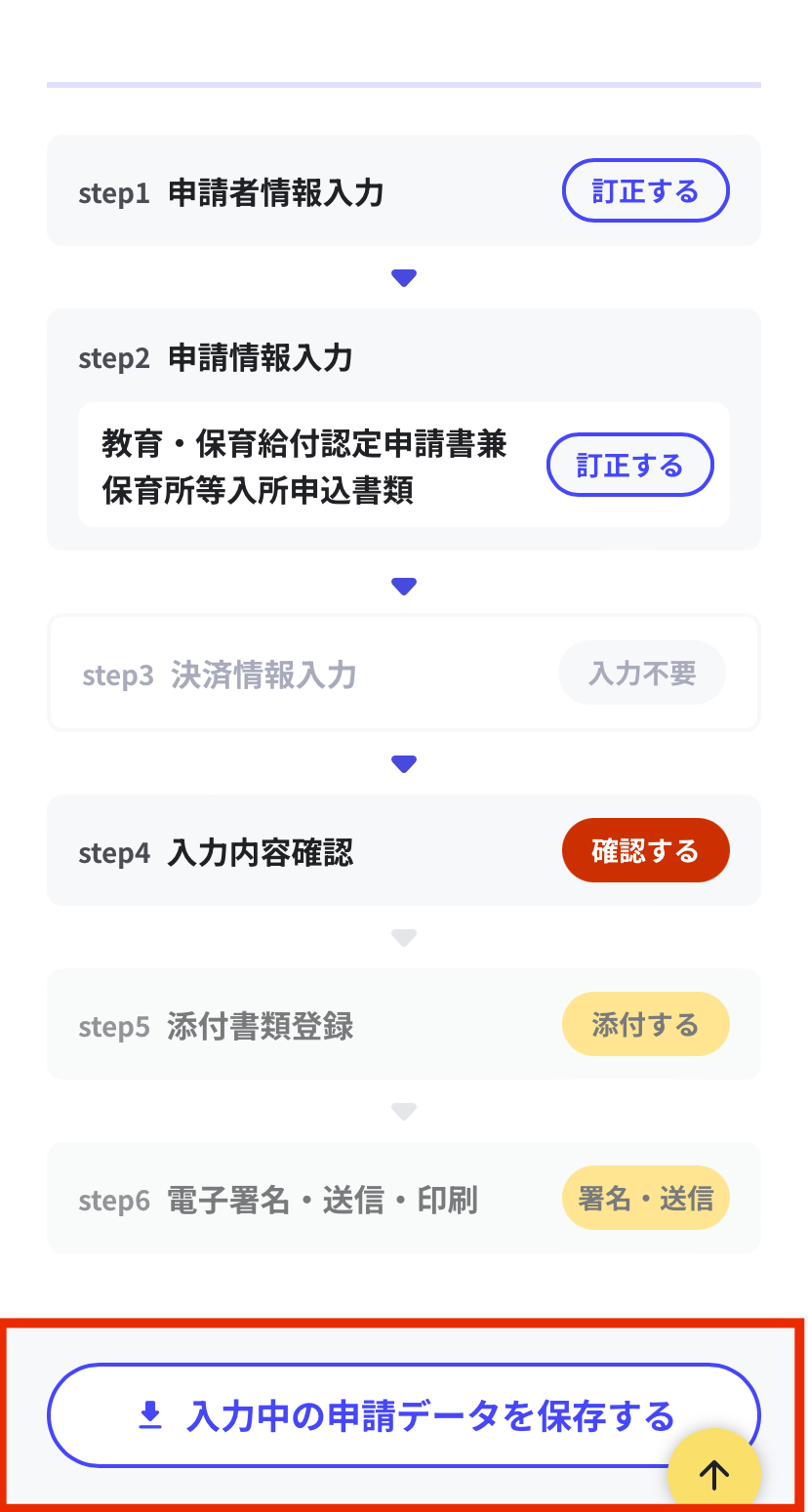Viewport: 808px width, 1512px height.
Task: Tap 確認する for step4 入力内容確認
Action: 645,850
